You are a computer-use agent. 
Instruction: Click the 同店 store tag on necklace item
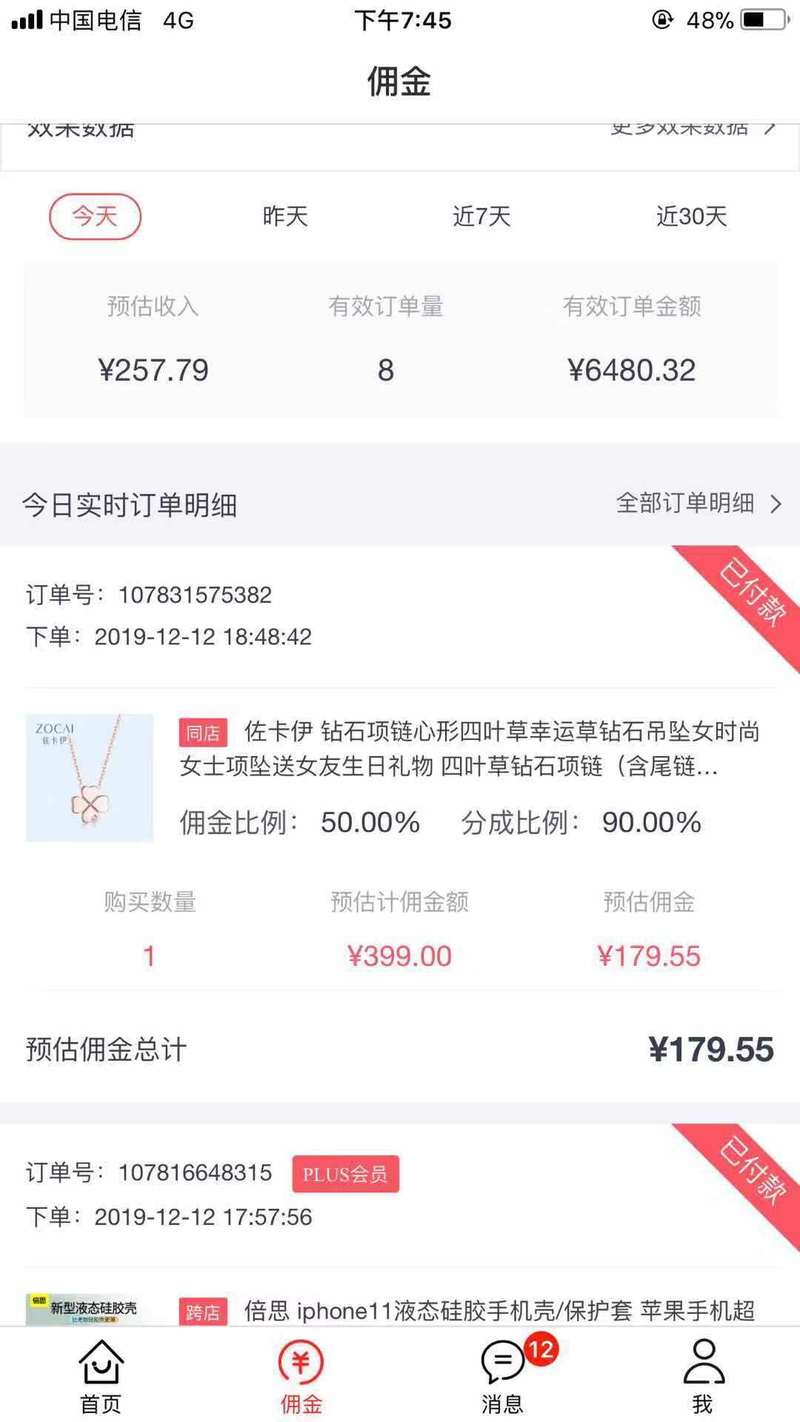click(x=203, y=733)
